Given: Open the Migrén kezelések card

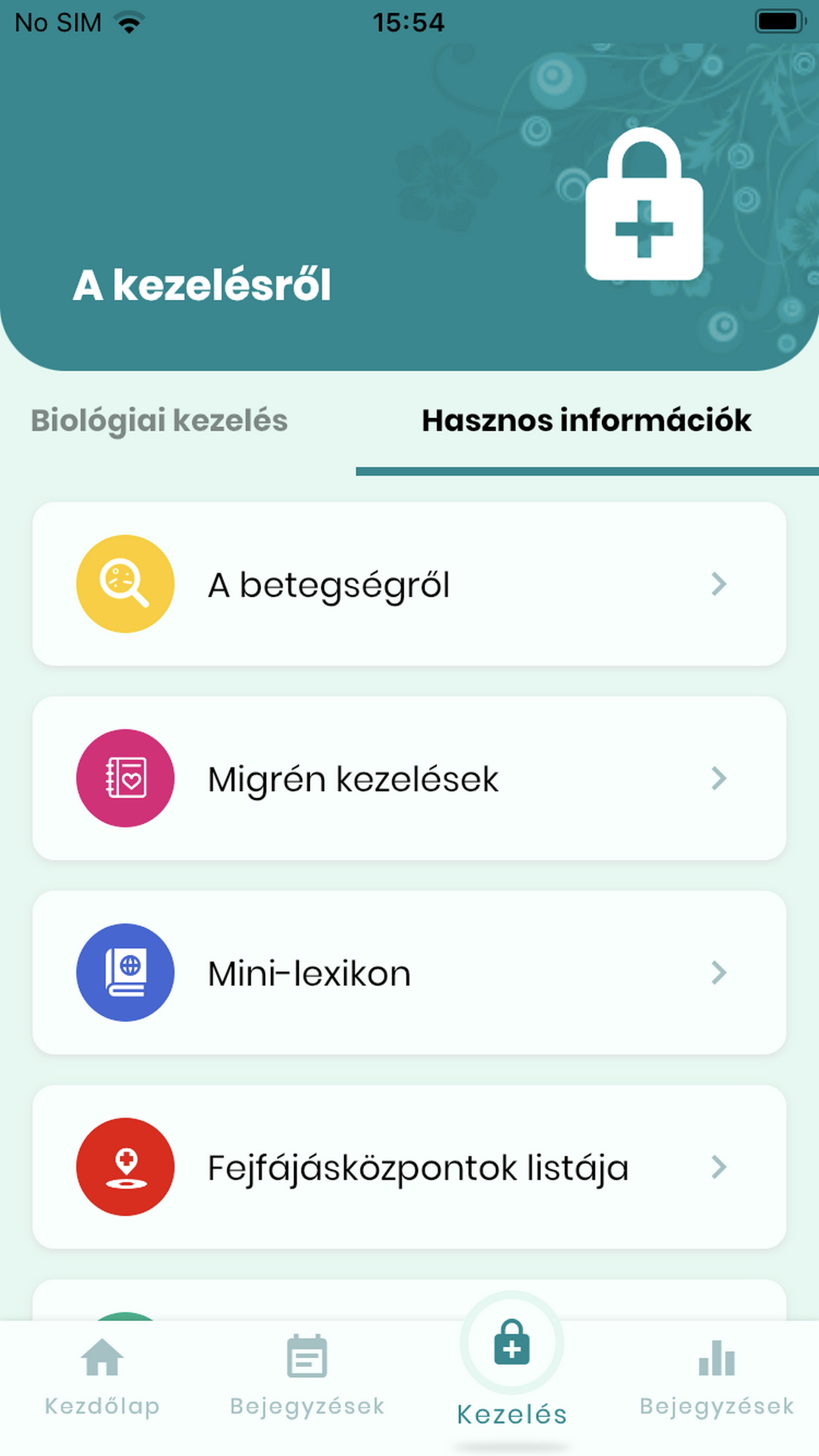Looking at the screenshot, I should tap(409, 778).
